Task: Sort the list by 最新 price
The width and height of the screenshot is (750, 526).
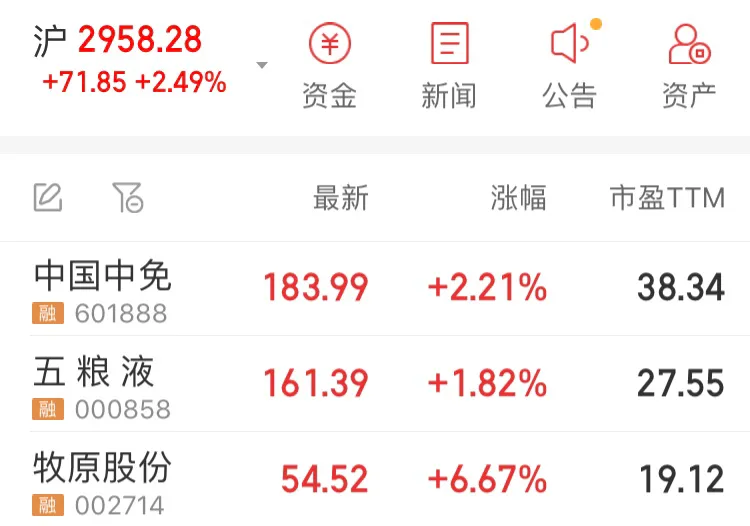Action: (341, 198)
